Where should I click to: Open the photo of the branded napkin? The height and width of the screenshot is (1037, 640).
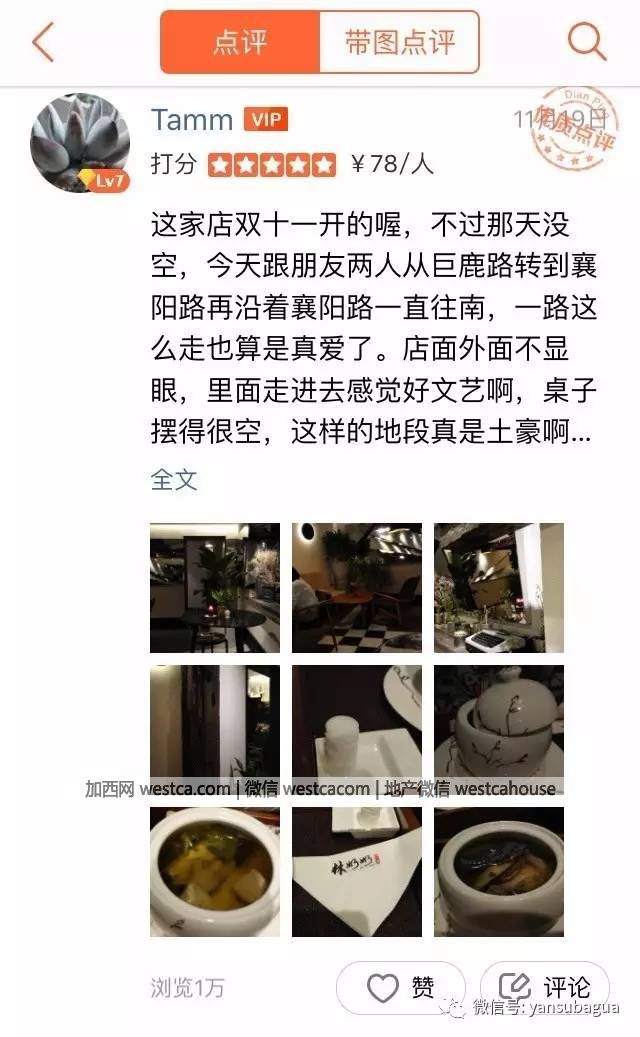357,872
